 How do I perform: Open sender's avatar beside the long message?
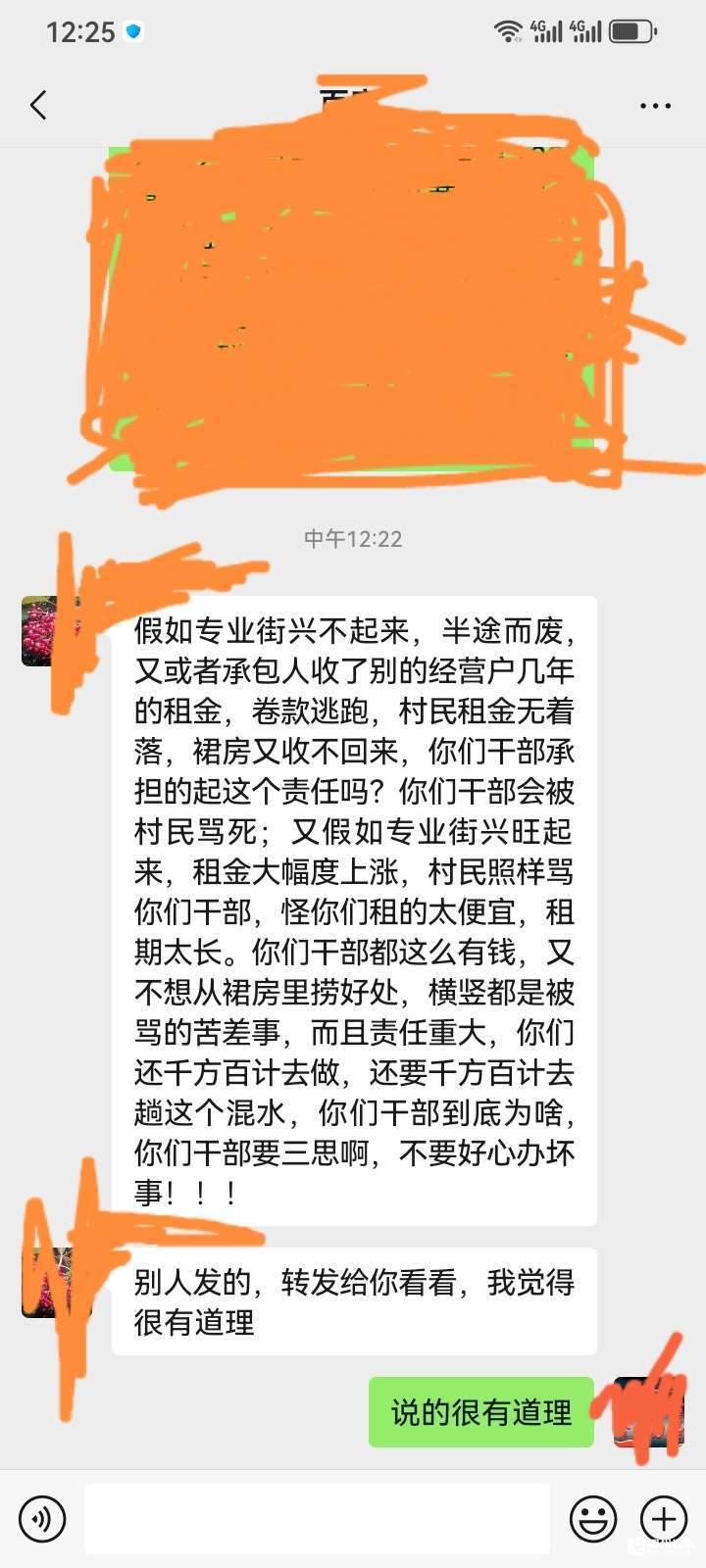click(x=49, y=631)
